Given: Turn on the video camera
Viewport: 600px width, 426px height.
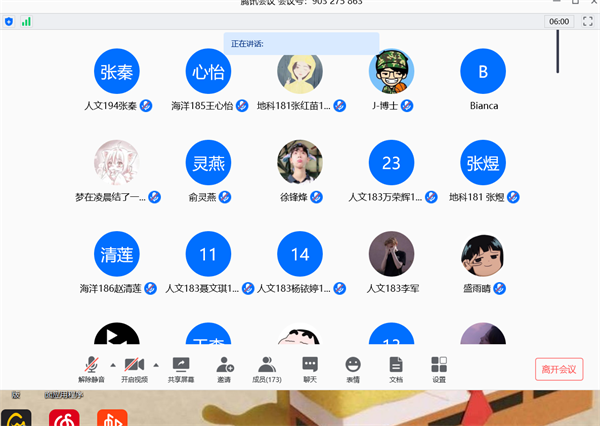Looking at the screenshot, I should pyautogui.click(x=134, y=368).
